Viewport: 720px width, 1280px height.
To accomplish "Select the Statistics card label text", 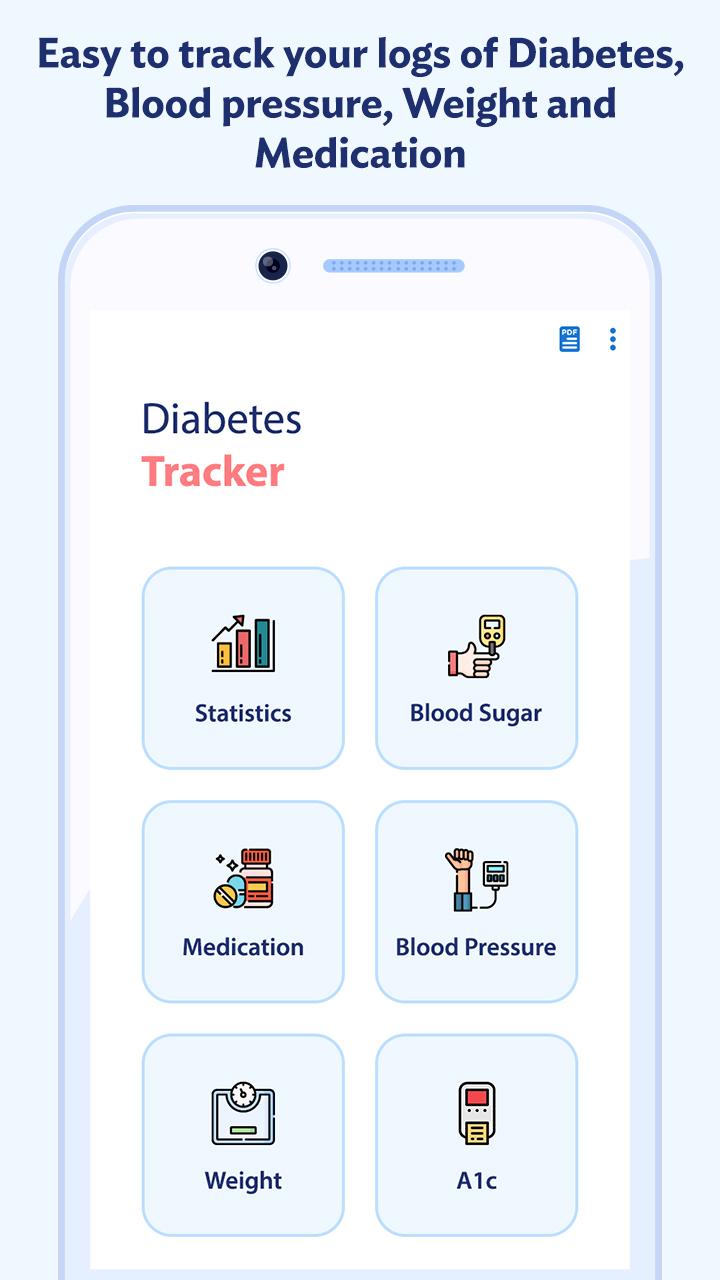I will click(x=242, y=713).
